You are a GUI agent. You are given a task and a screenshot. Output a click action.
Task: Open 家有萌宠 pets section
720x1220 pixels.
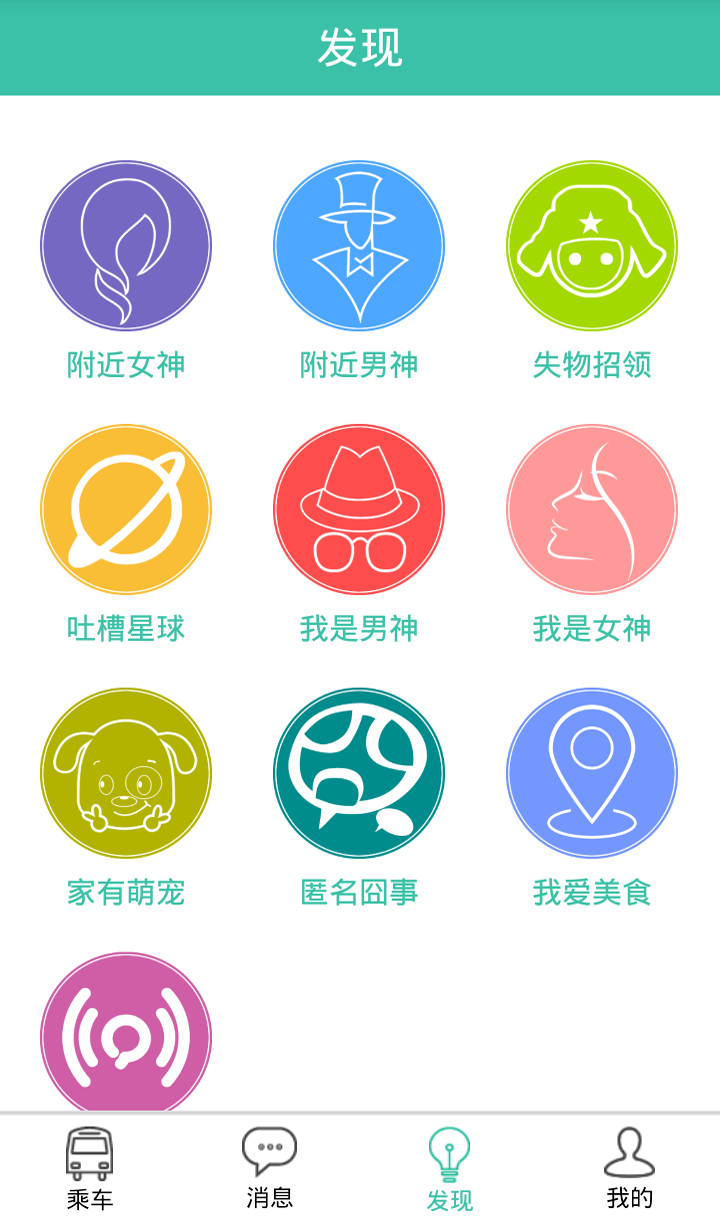click(126, 772)
